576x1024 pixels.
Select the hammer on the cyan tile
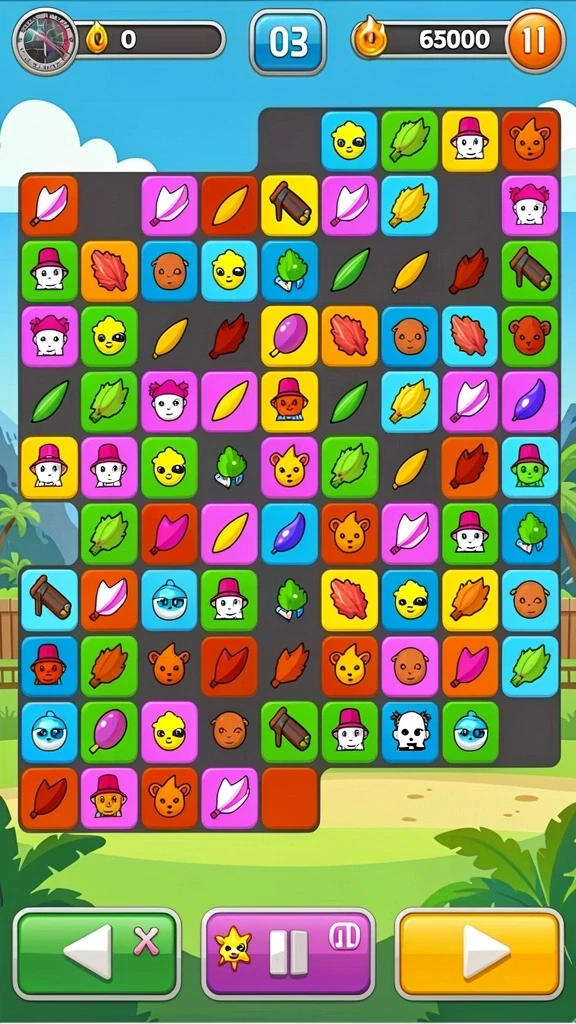click(49, 600)
